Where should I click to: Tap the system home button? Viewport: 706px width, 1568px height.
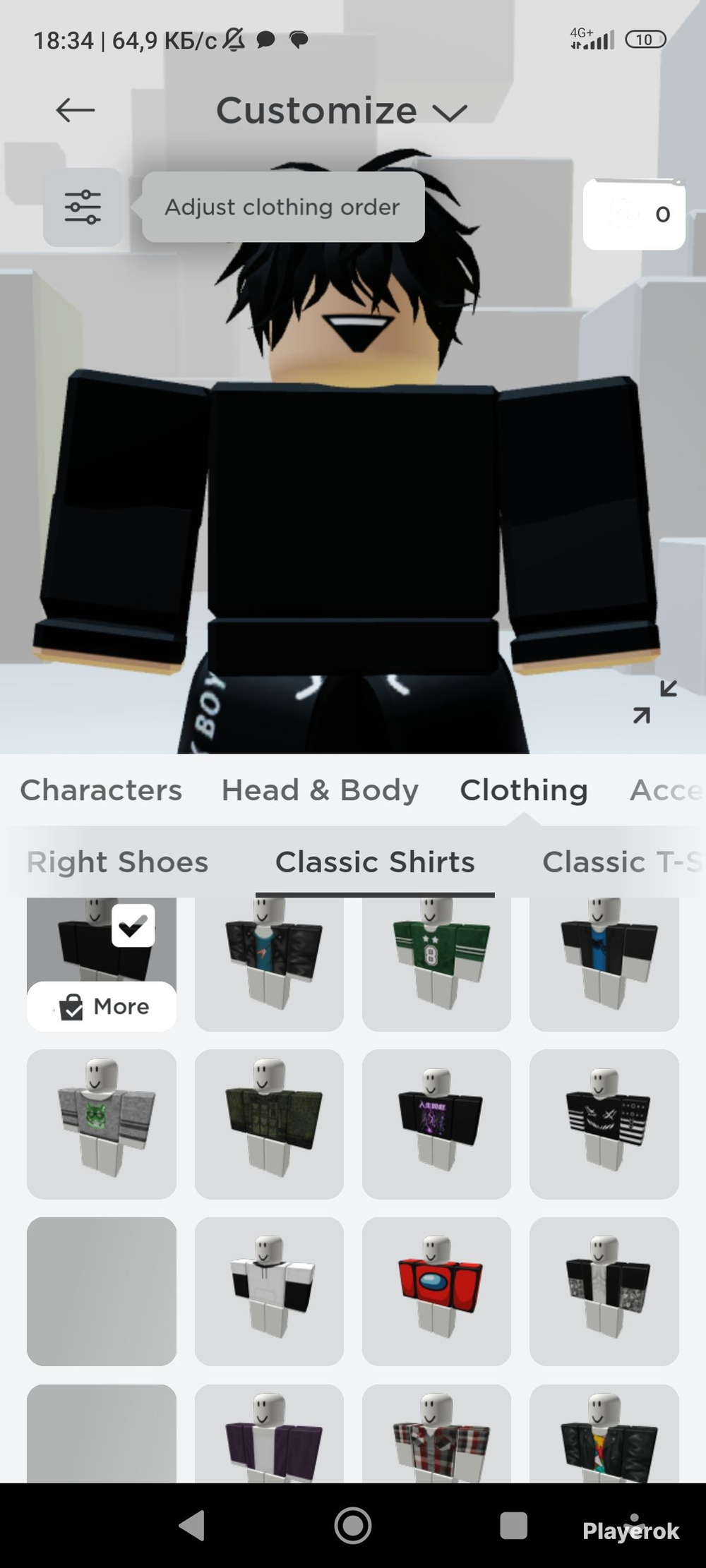click(x=353, y=1526)
